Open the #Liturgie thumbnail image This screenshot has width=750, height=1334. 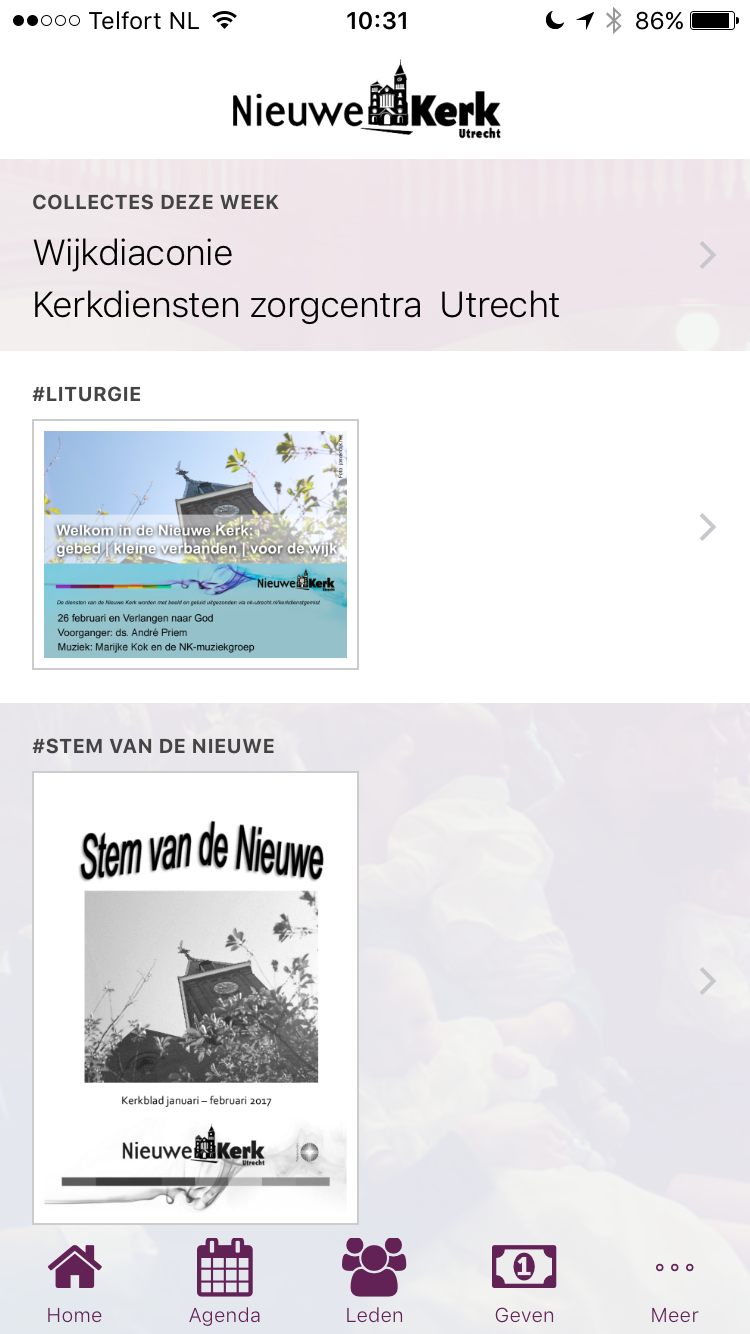[196, 545]
